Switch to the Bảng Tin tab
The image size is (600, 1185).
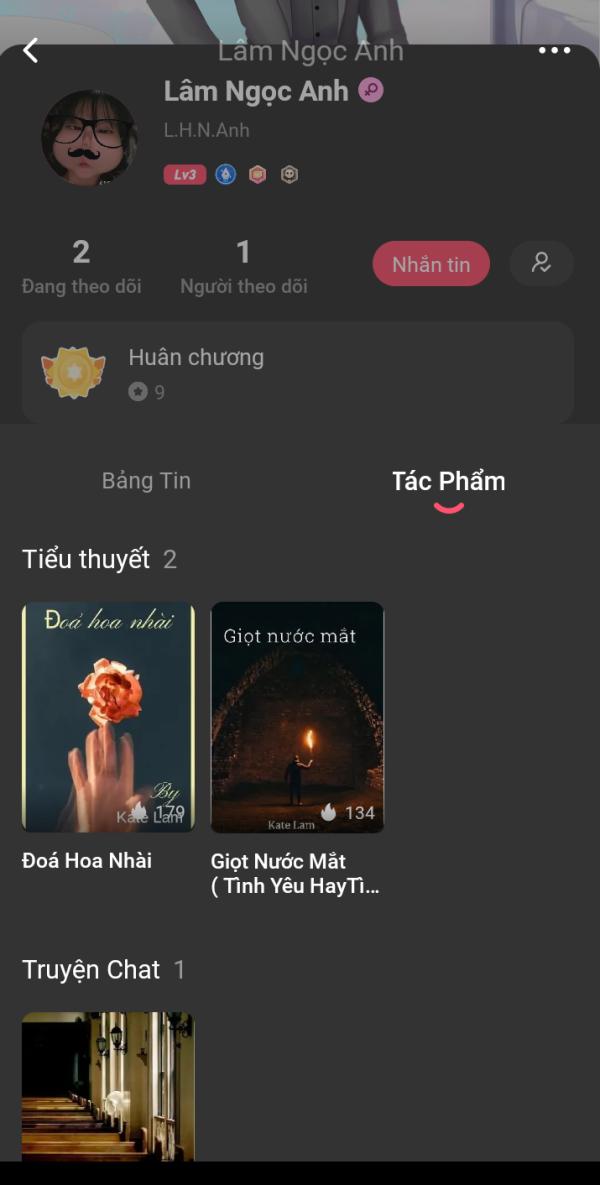146,481
